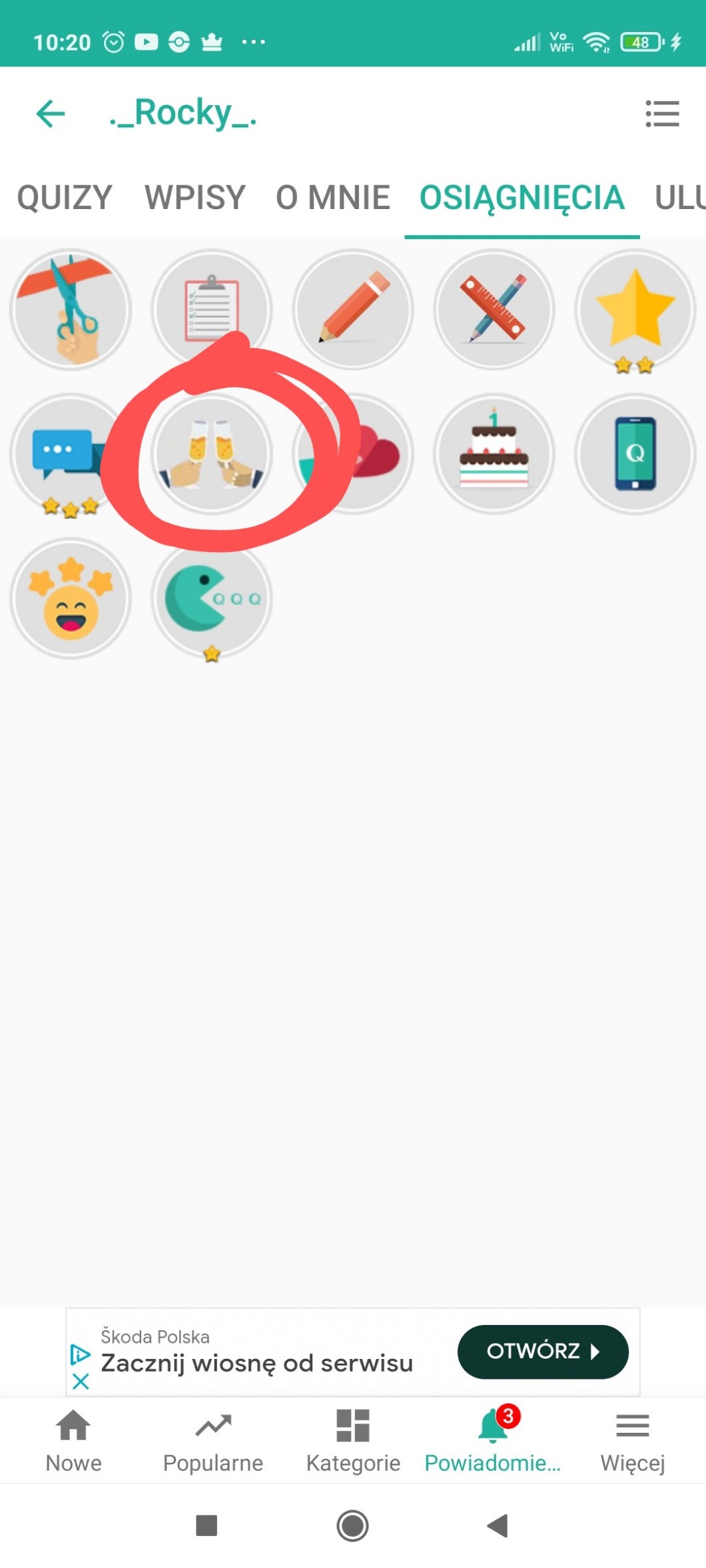Close the Škoda Polska ad banner

point(81,1381)
